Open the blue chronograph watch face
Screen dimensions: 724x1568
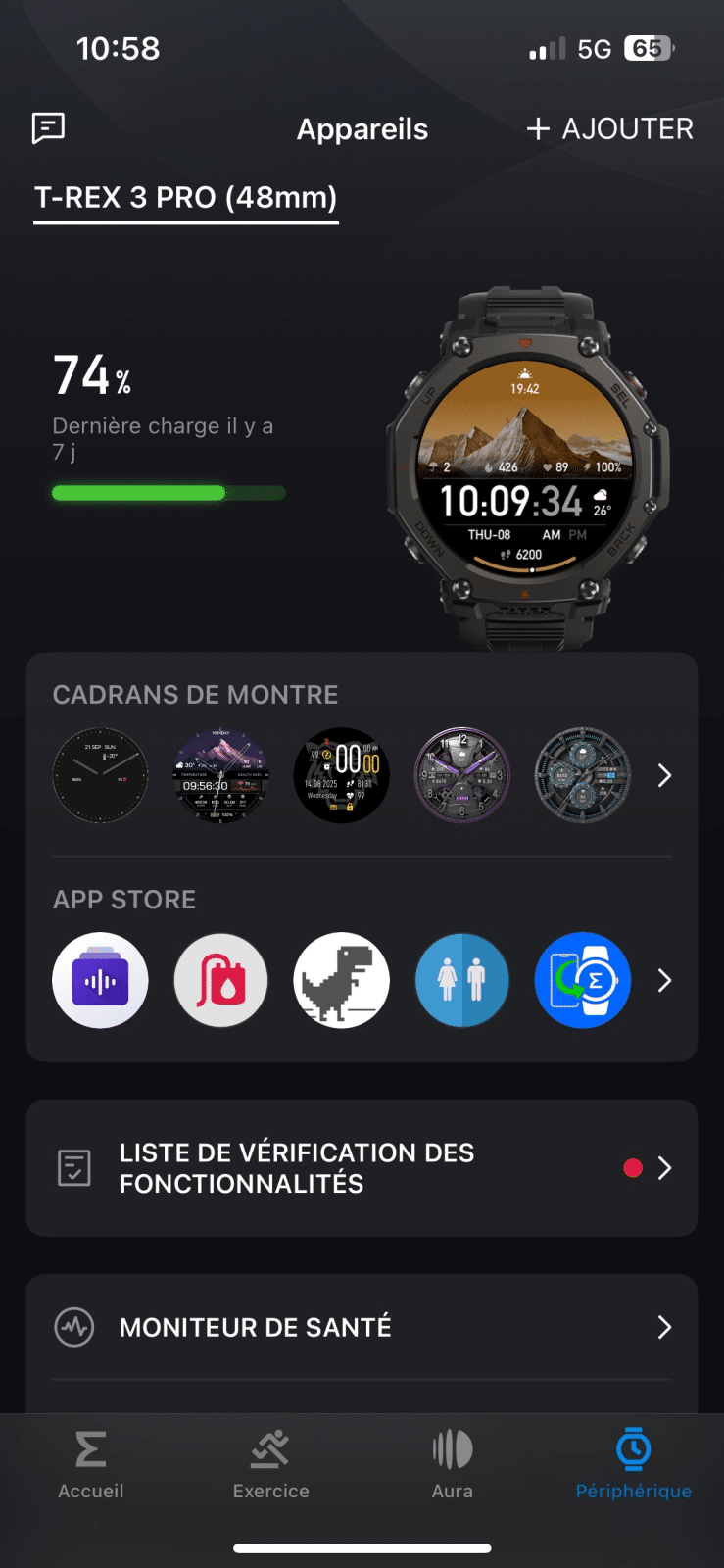coord(582,775)
